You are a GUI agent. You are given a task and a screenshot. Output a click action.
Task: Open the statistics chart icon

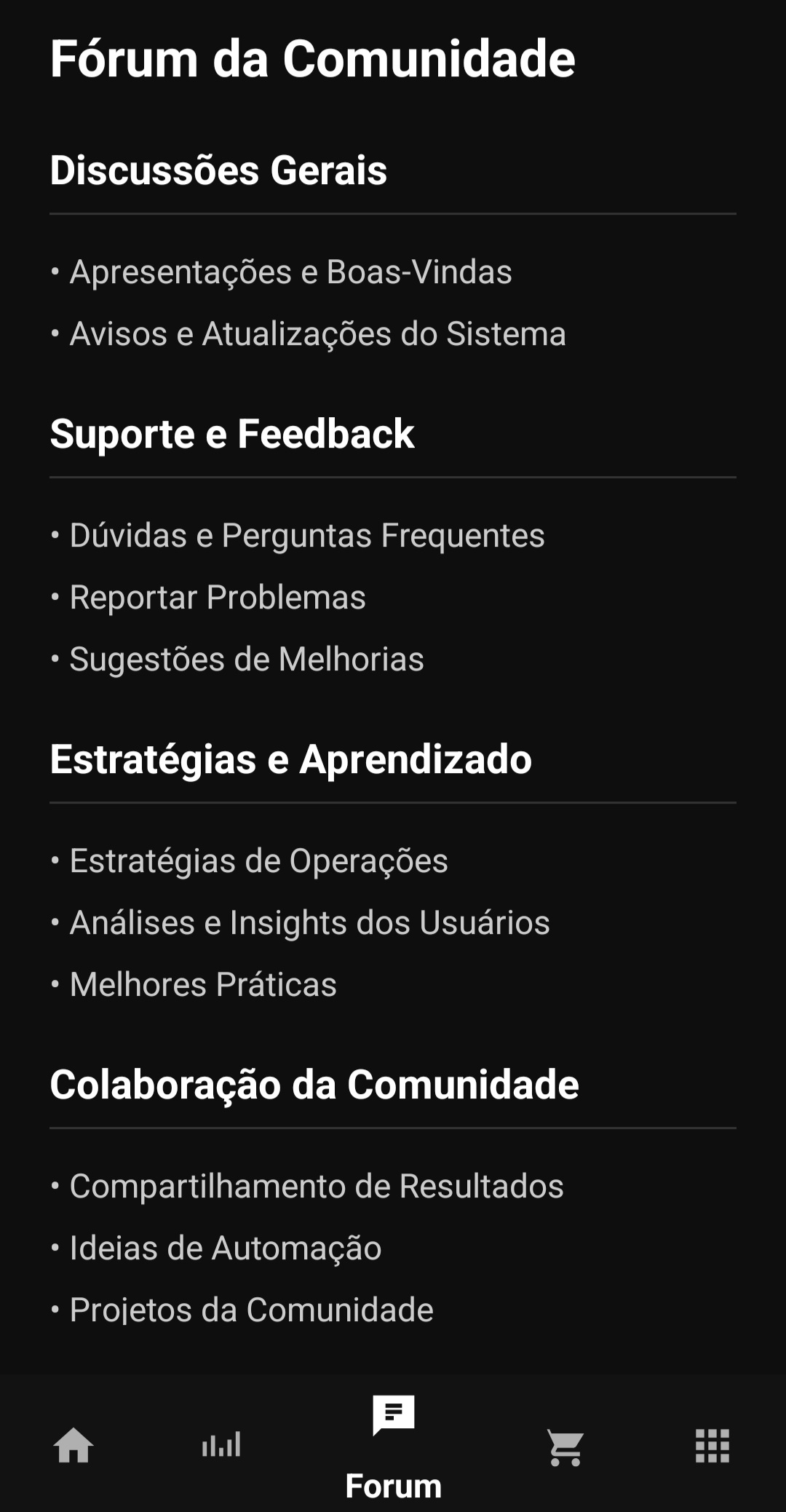tap(222, 1447)
